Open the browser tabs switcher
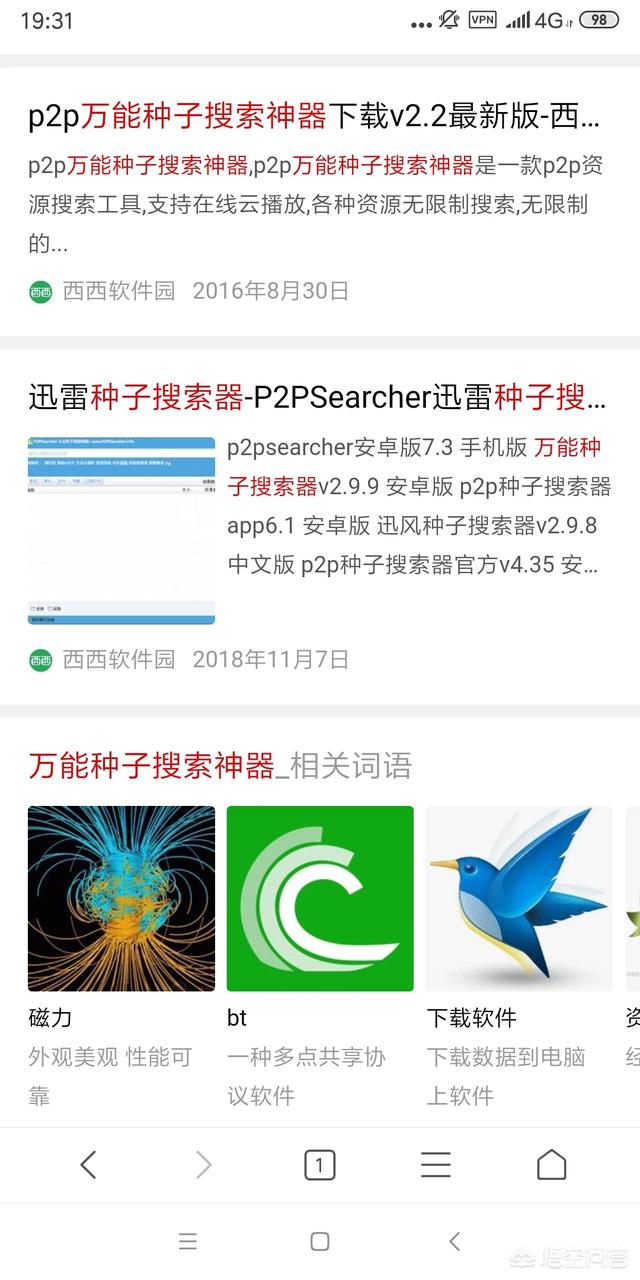 (319, 1165)
